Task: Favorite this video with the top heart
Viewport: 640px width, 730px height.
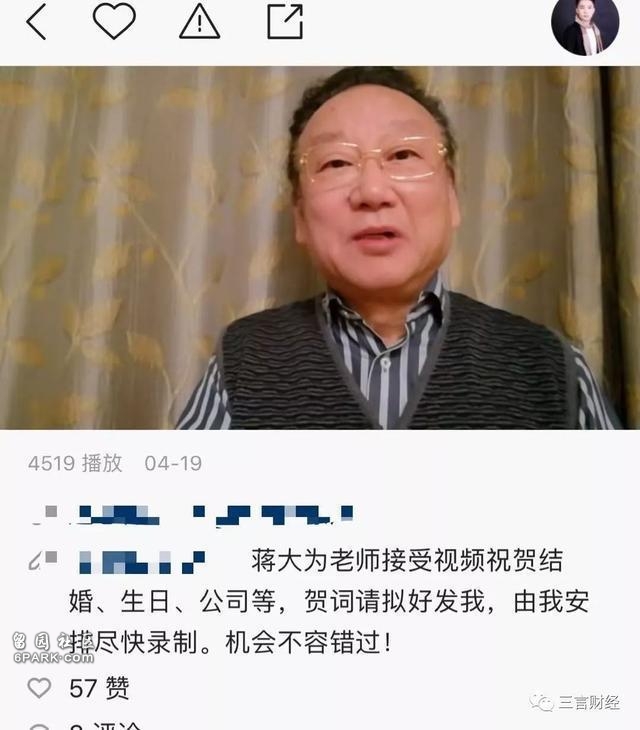Action: coord(113,21)
